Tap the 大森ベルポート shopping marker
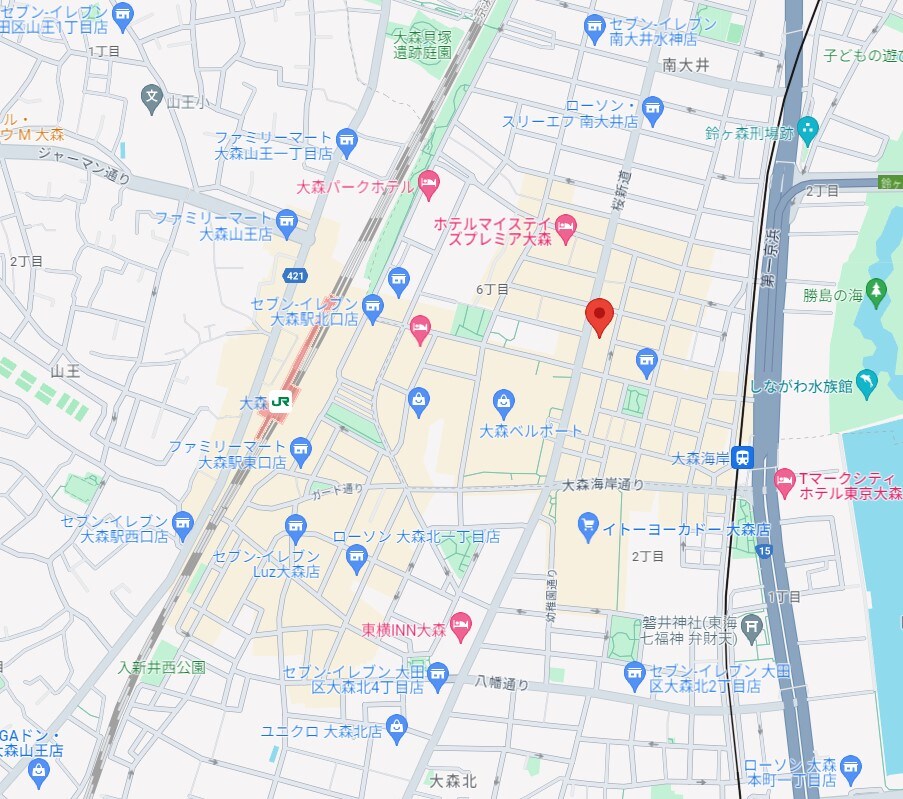Image resolution: width=903 pixels, height=799 pixels. click(x=505, y=405)
